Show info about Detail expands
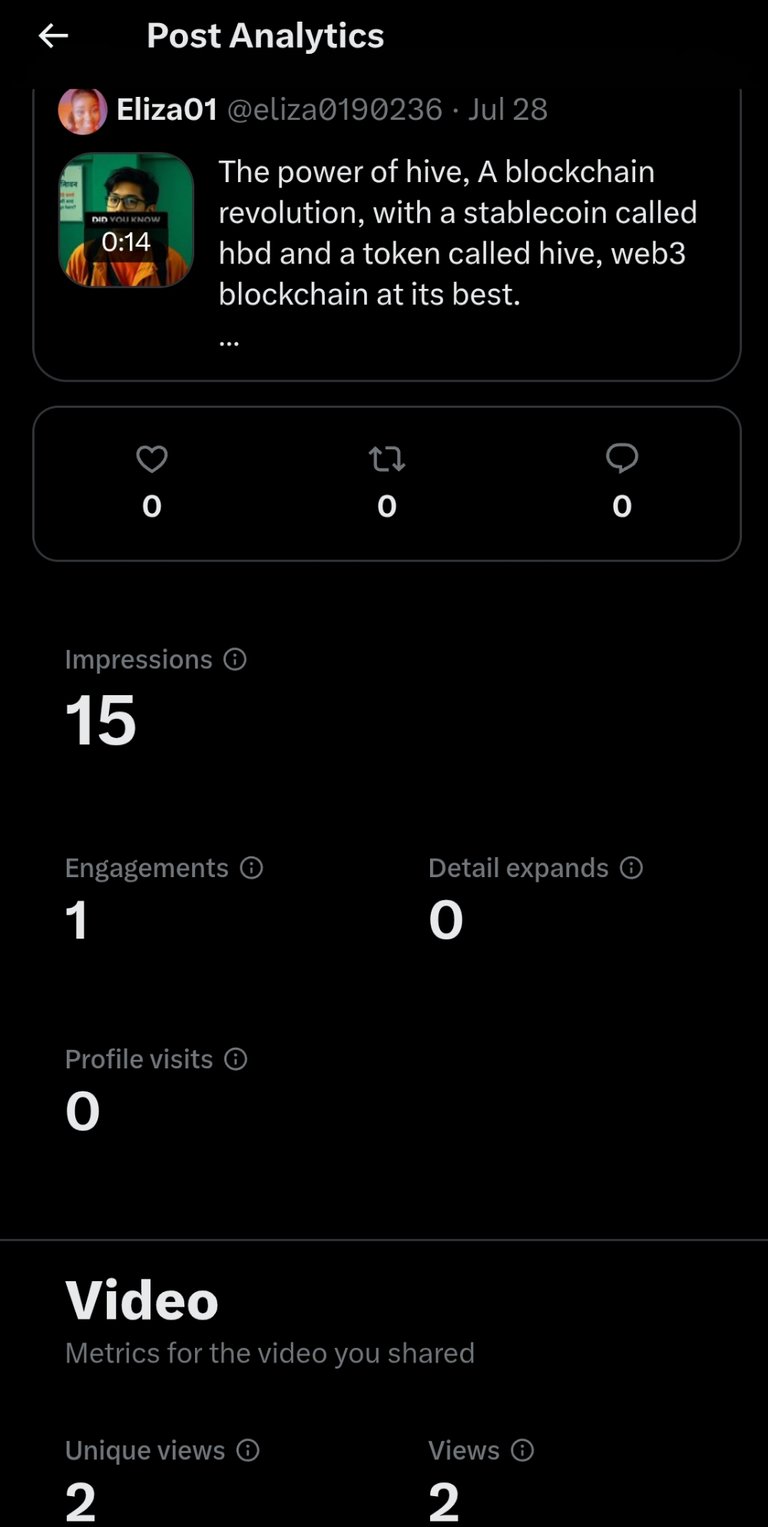 631,867
